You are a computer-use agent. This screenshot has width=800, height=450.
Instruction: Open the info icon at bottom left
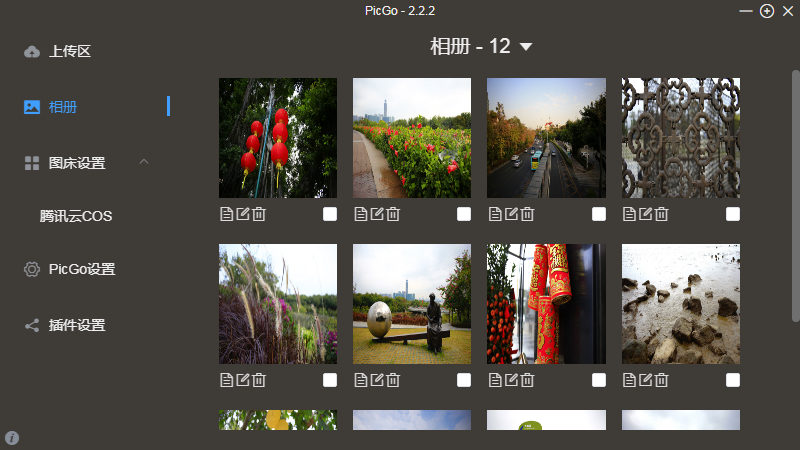(12, 437)
